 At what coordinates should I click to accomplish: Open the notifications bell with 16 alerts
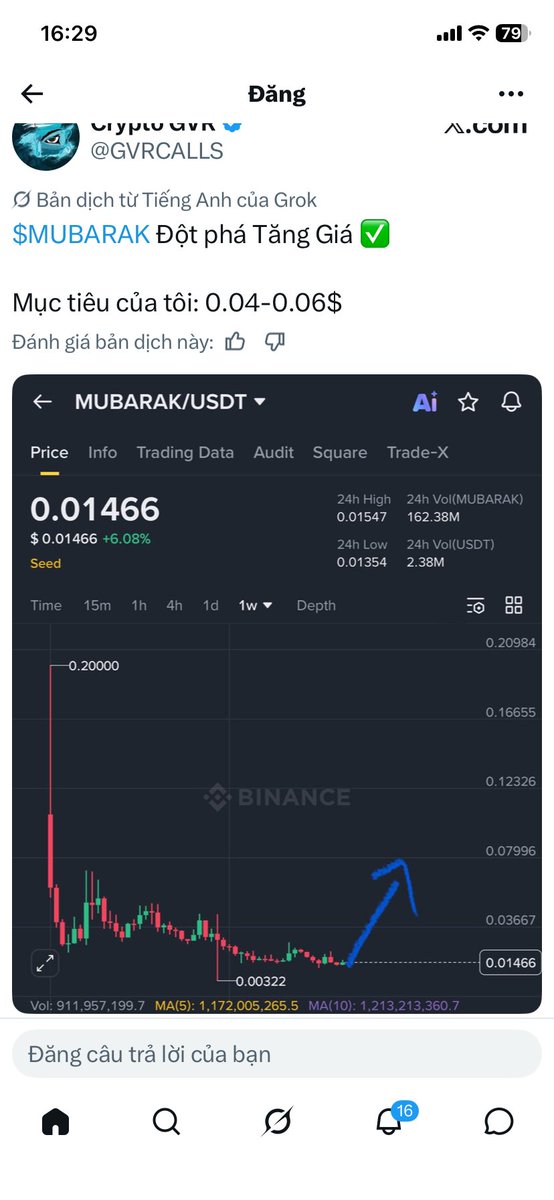click(390, 1120)
